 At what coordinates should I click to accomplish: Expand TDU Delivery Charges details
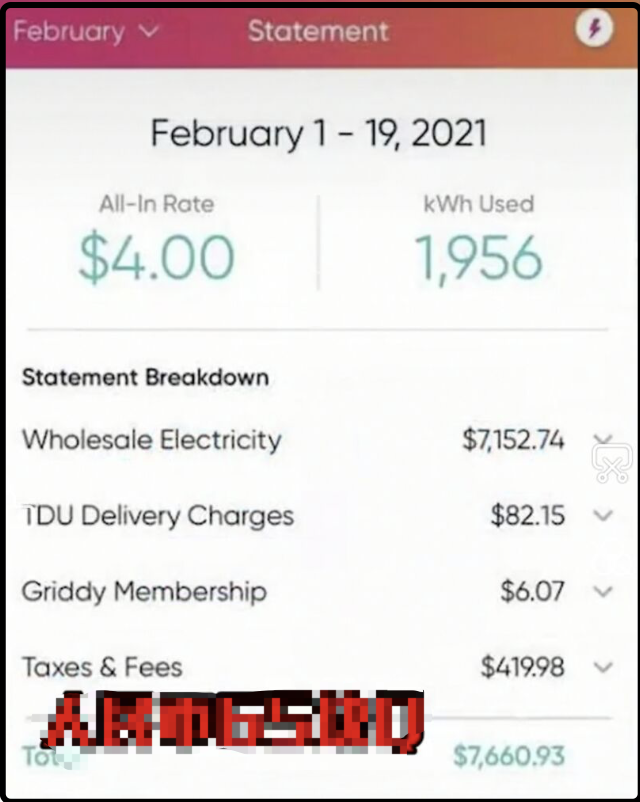[x=602, y=516]
